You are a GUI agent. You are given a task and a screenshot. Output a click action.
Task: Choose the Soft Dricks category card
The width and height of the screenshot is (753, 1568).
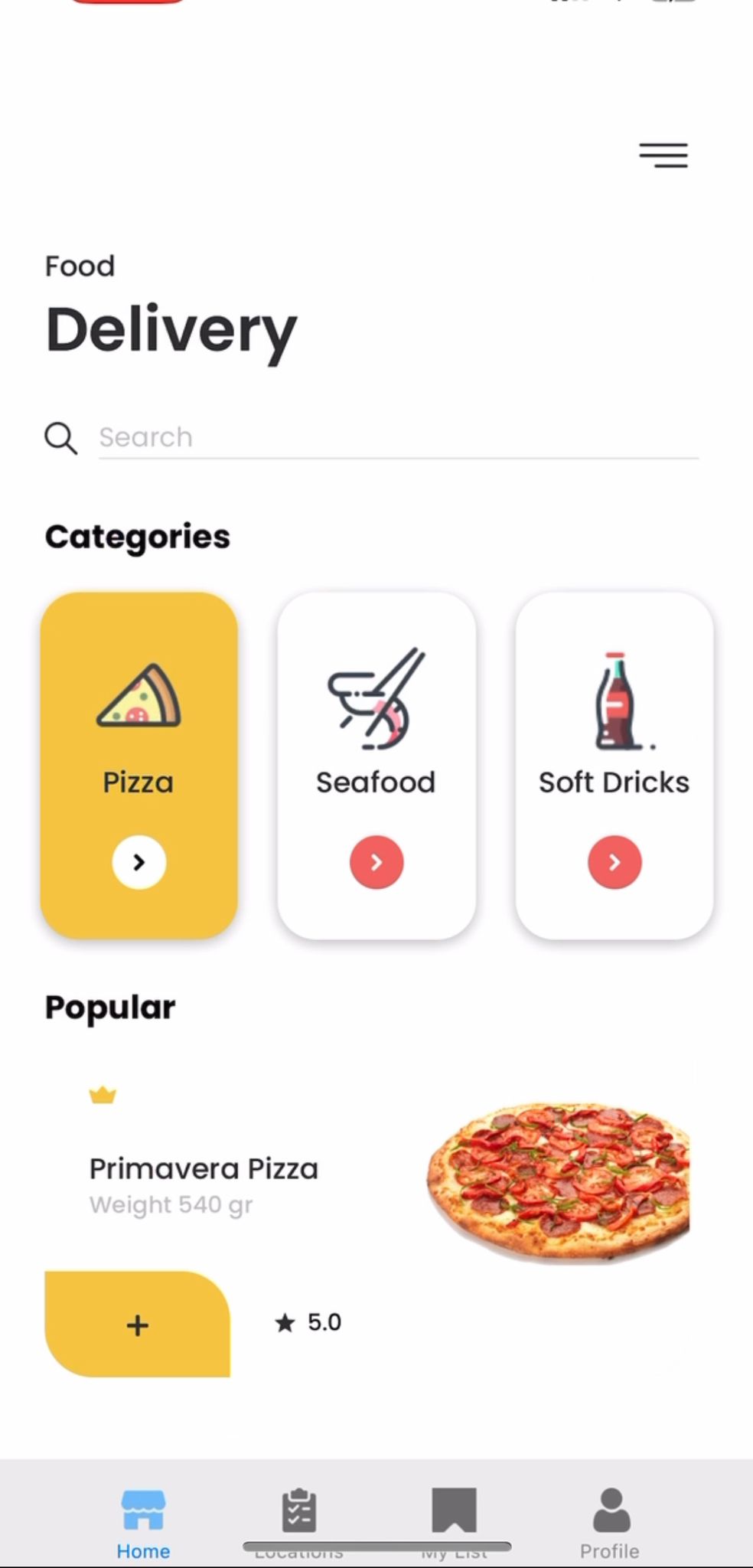(x=614, y=764)
